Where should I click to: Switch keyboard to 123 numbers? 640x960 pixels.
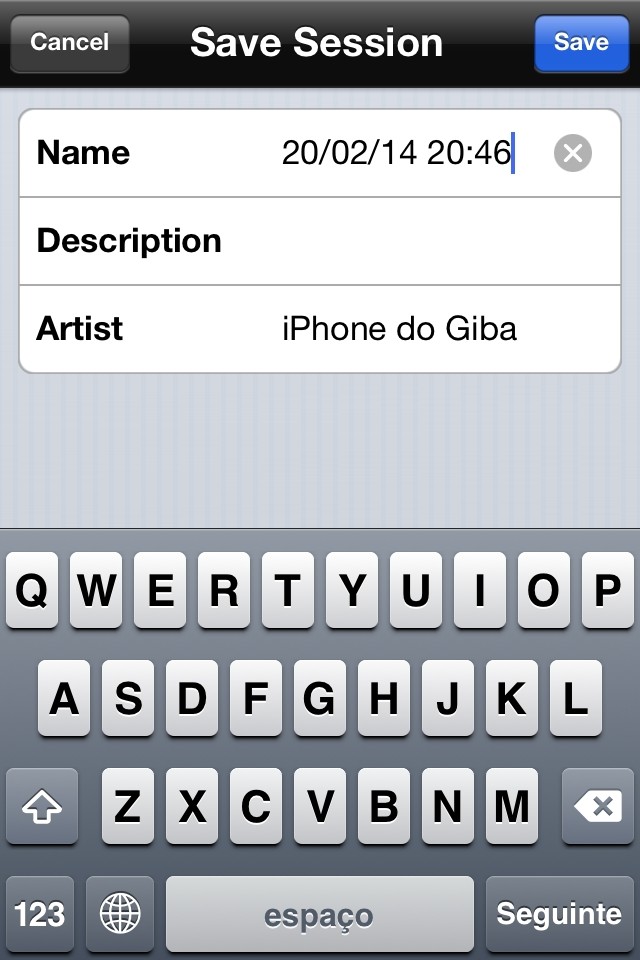click(41, 914)
